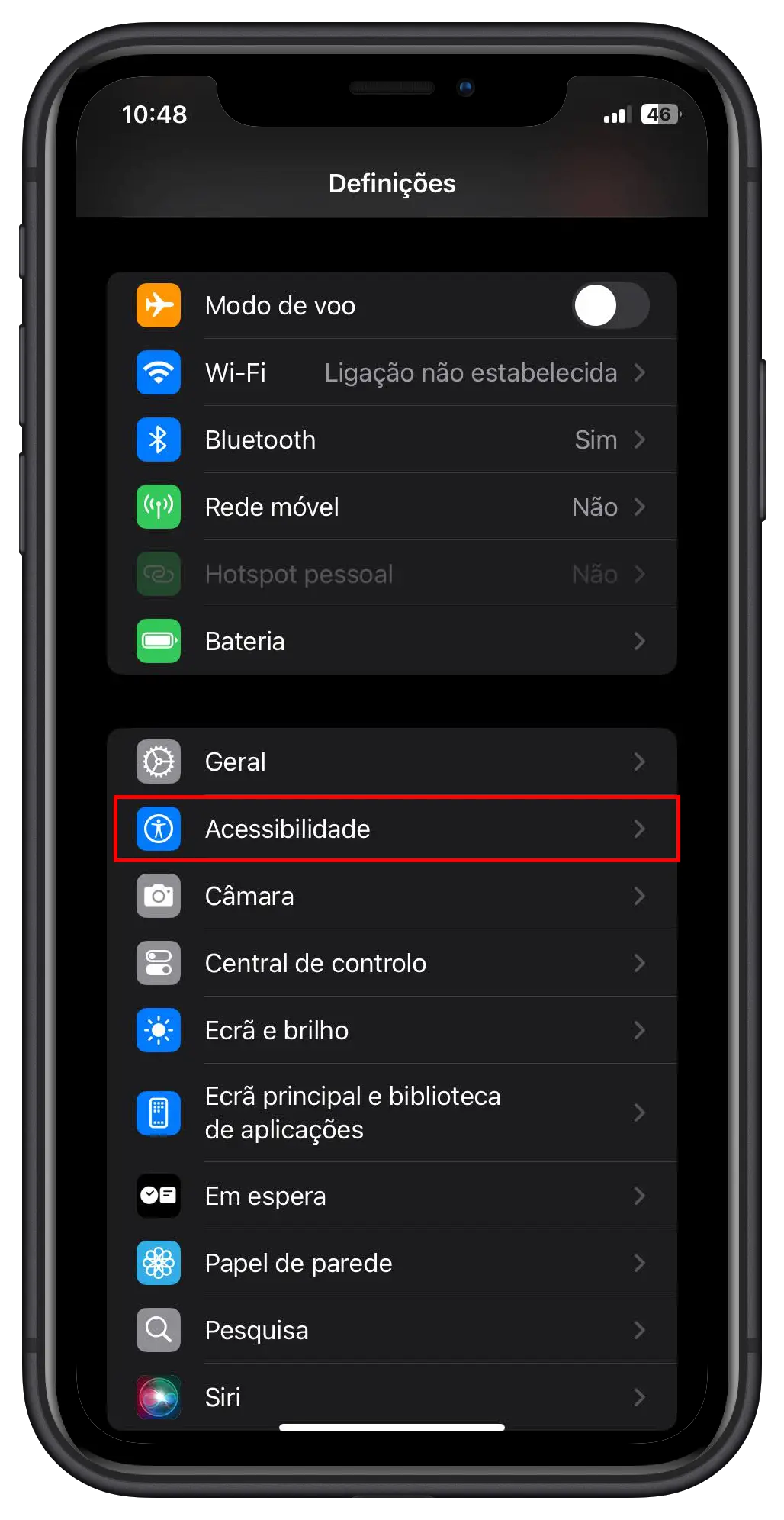
Task: Open Ecrã principal e biblioteca de aplicações
Action: [391, 1113]
